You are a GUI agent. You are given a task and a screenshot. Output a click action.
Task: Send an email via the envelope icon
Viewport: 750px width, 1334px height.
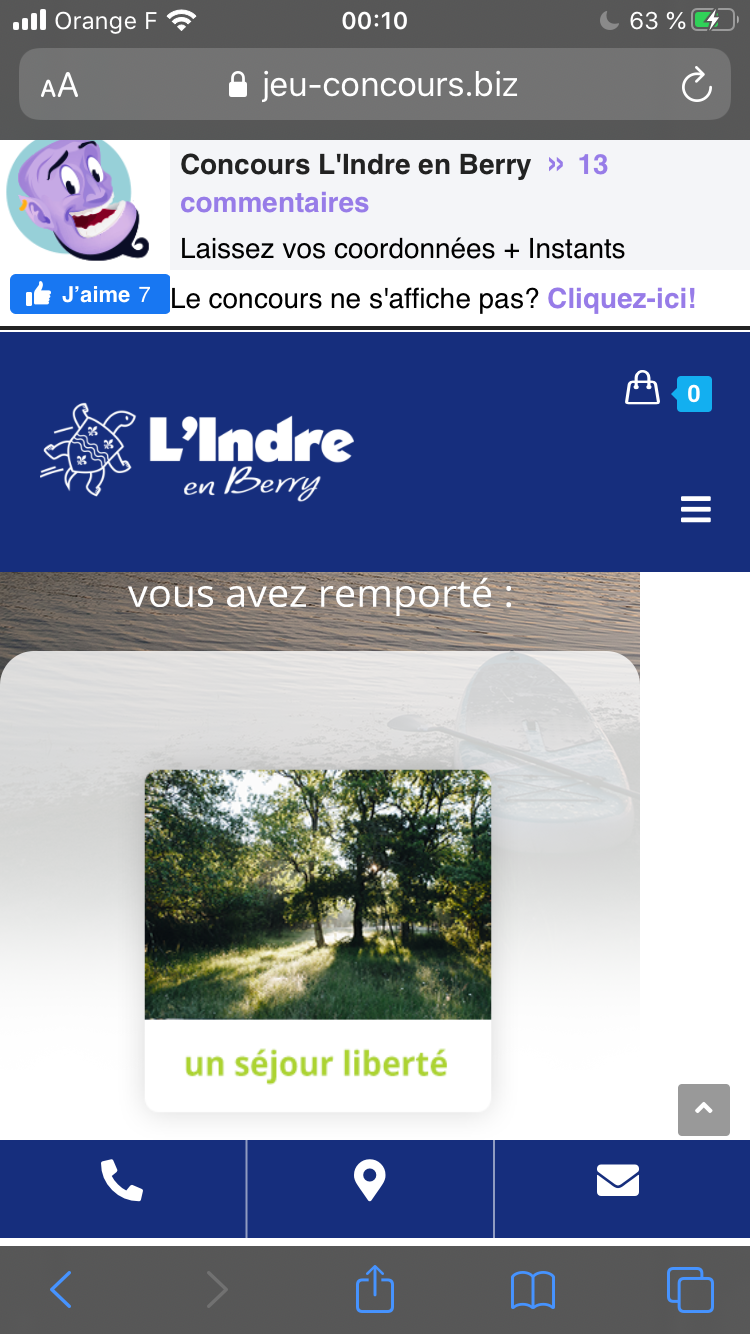coord(618,1181)
